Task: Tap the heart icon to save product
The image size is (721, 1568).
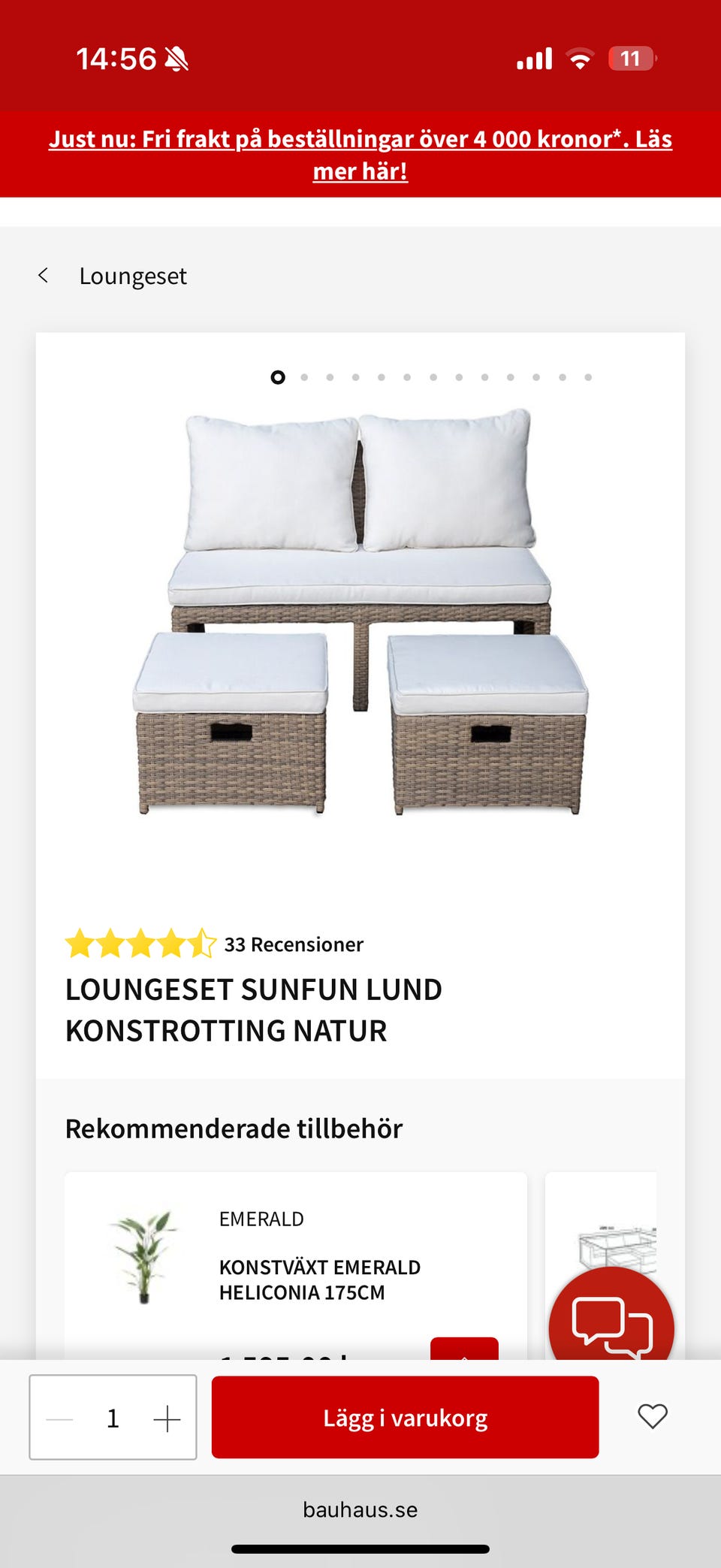Action: click(x=653, y=1417)
